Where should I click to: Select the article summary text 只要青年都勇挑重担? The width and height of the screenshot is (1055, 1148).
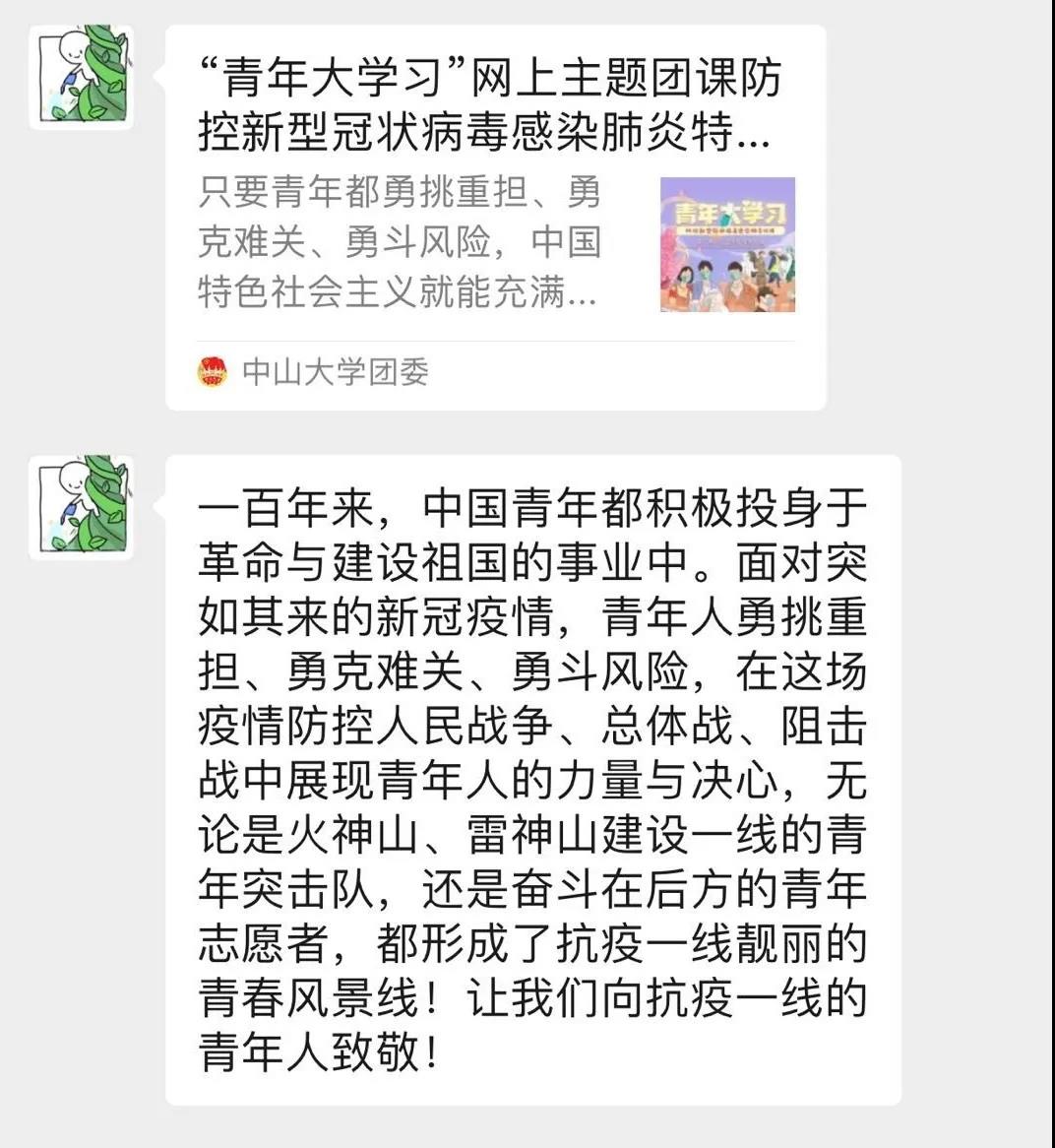[392, 197]
